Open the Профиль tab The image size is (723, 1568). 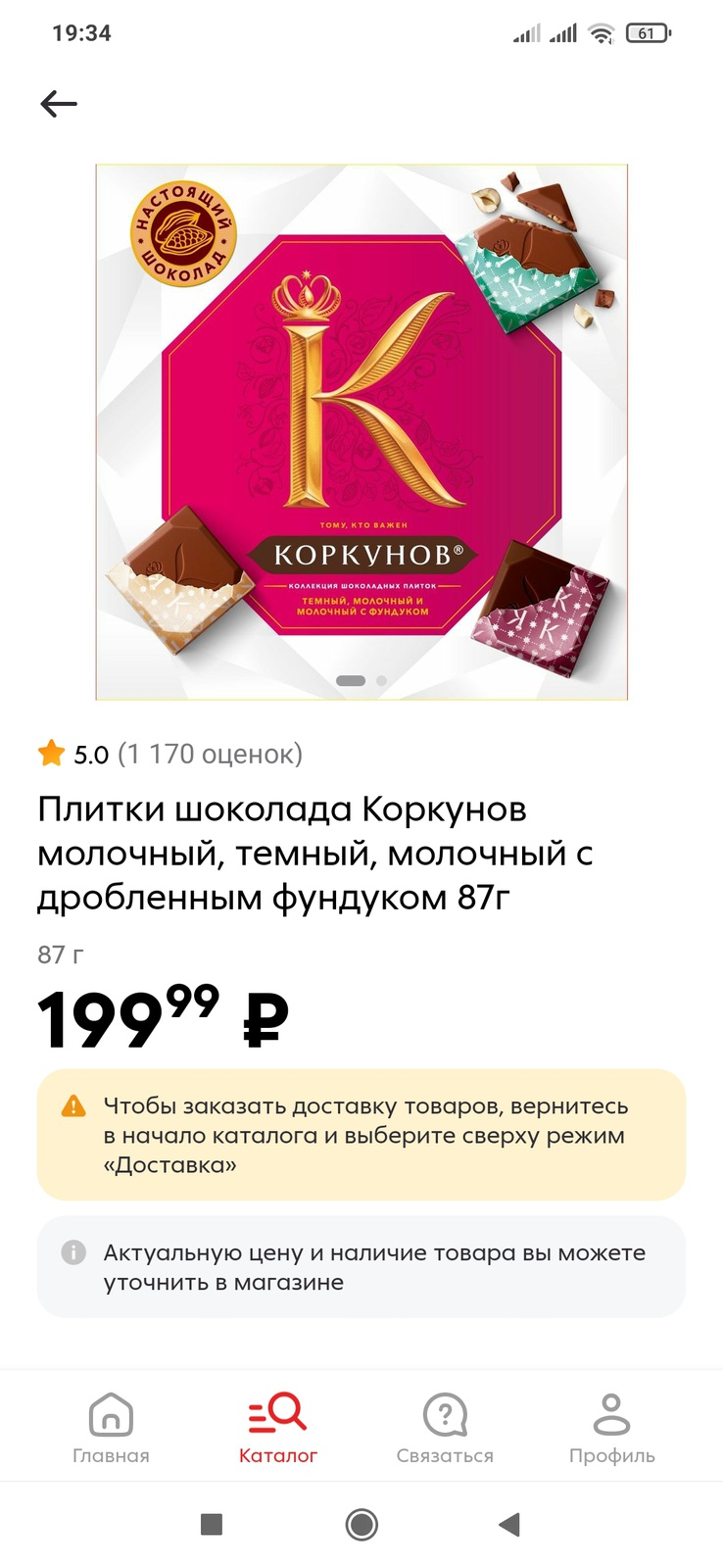(611, 1428)
